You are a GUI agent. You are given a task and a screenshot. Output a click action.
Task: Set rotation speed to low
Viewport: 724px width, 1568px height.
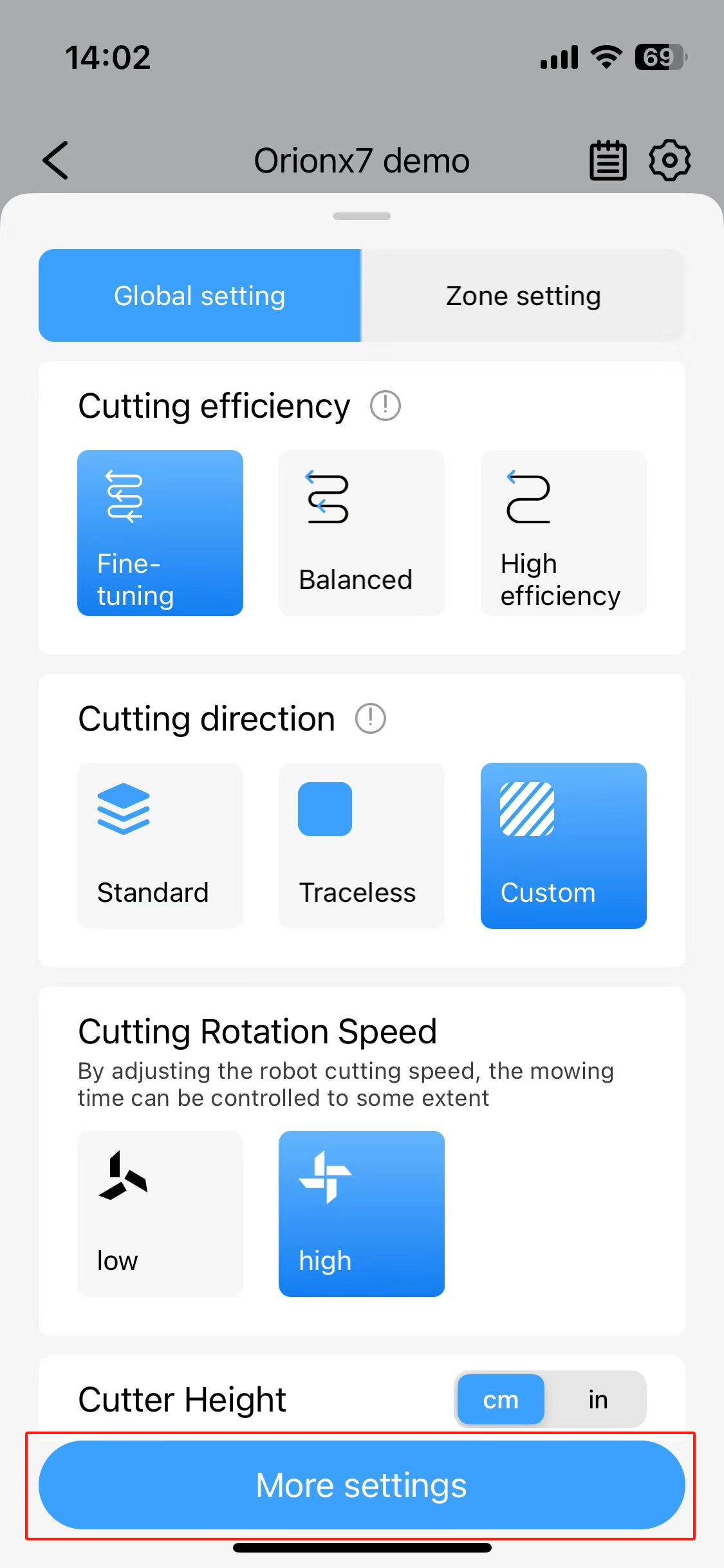160,1214
